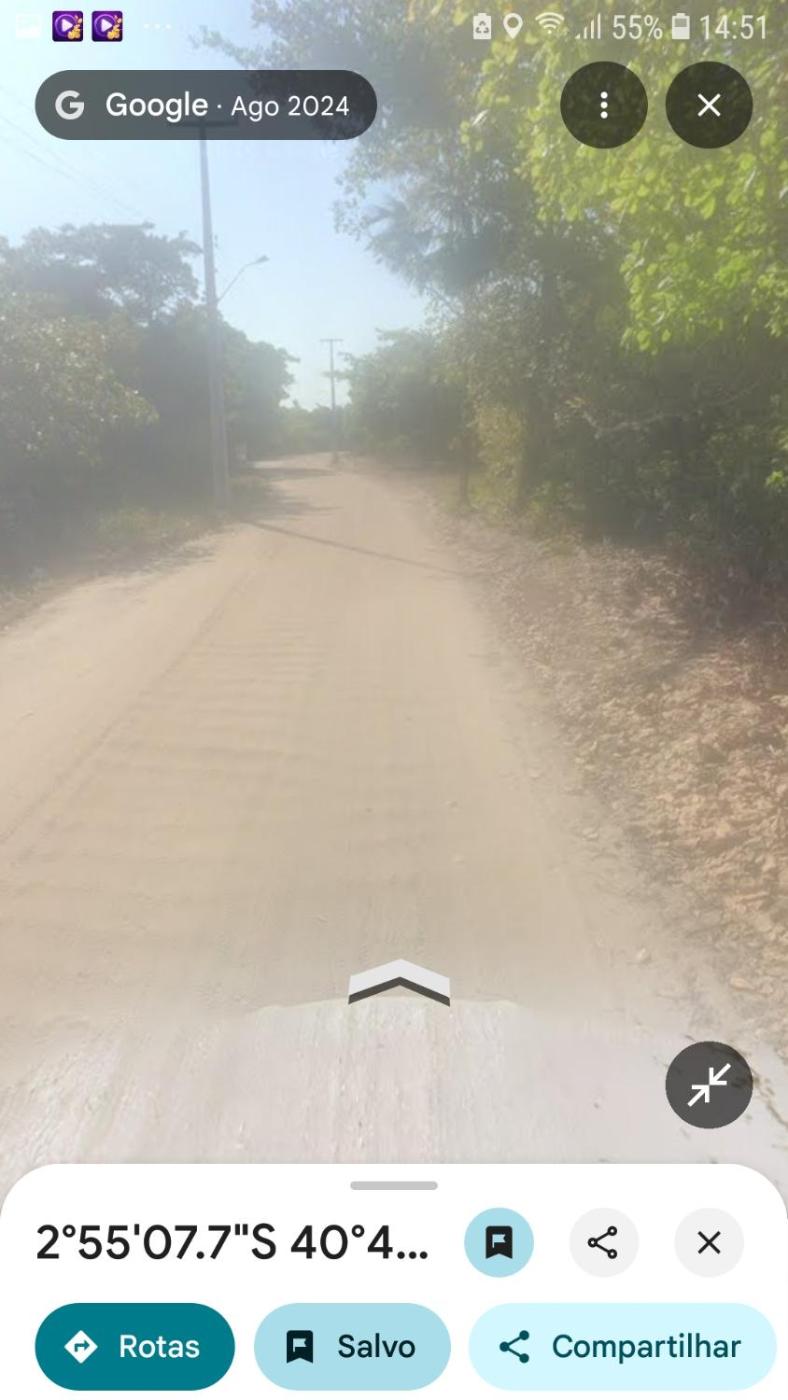Get directions with the Rotas button

pyautogui.click(x=135, y=1346)
